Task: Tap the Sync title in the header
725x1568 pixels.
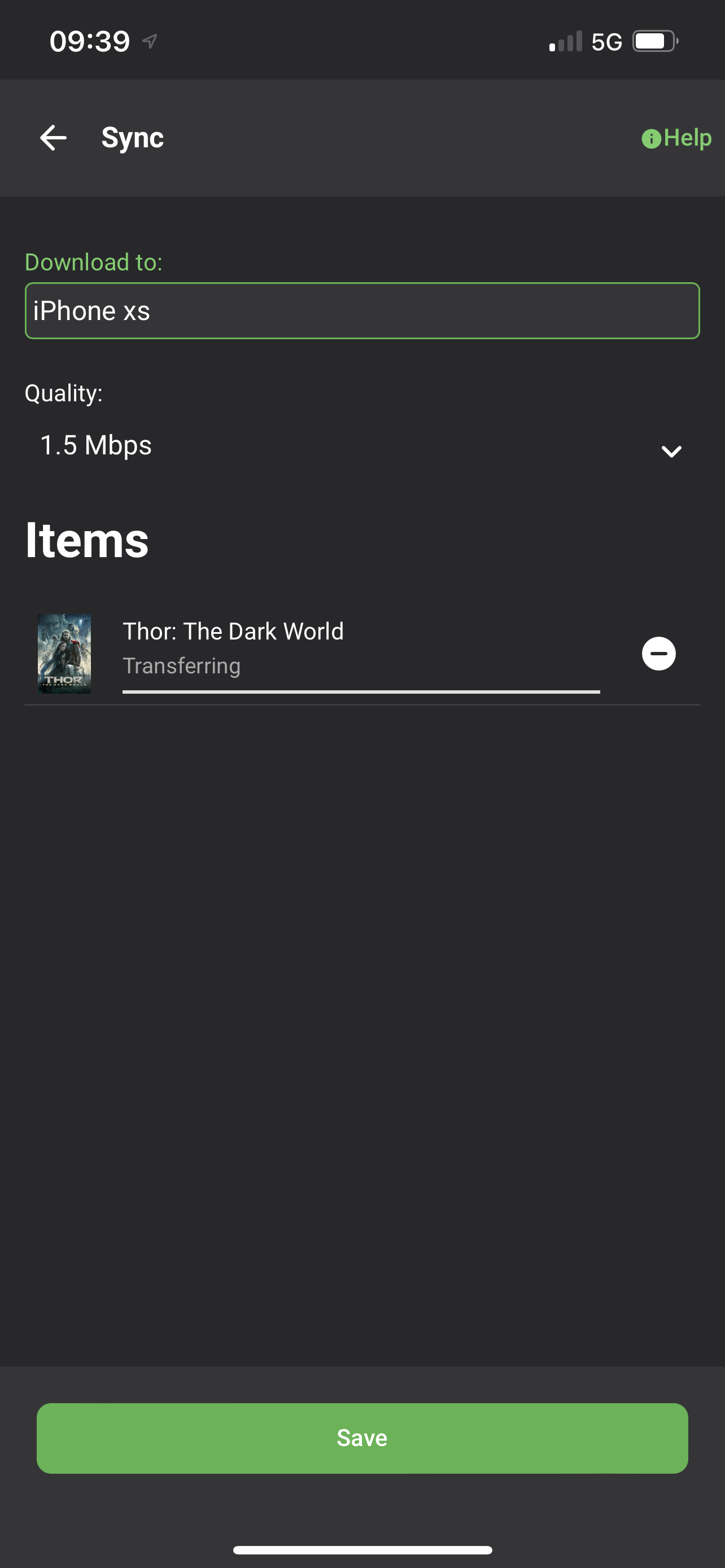Action: pos(132,138)
